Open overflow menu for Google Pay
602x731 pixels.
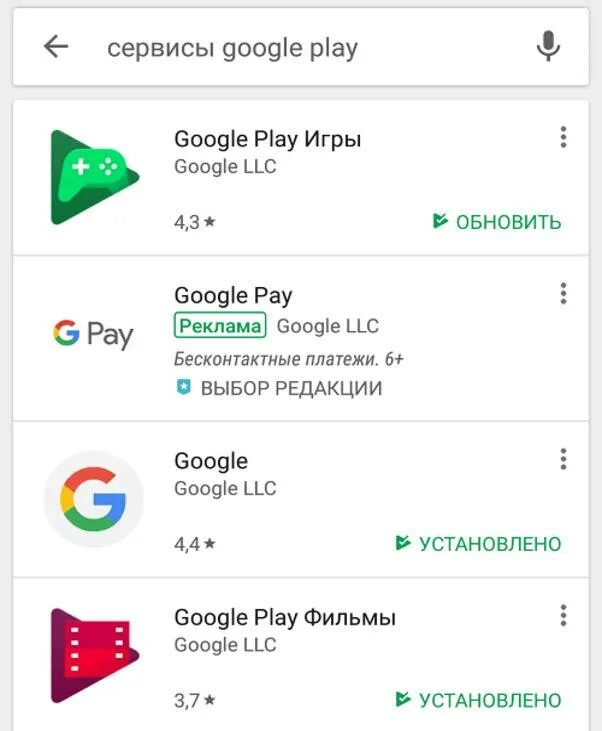[x=563, y=294]
